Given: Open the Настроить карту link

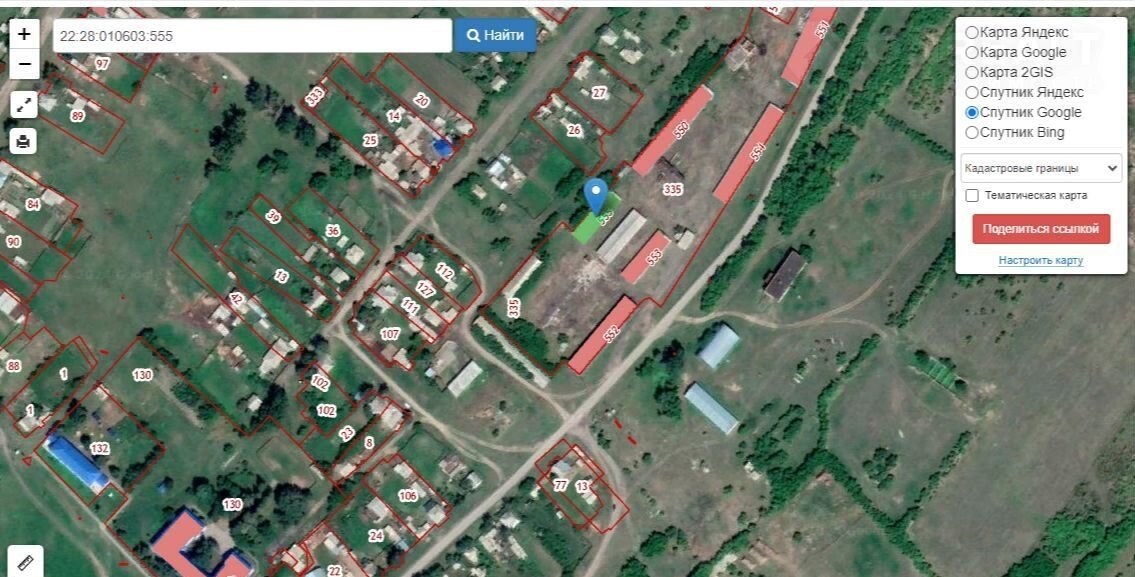Looking at the screenshot, I should (x=1040, y=260).
